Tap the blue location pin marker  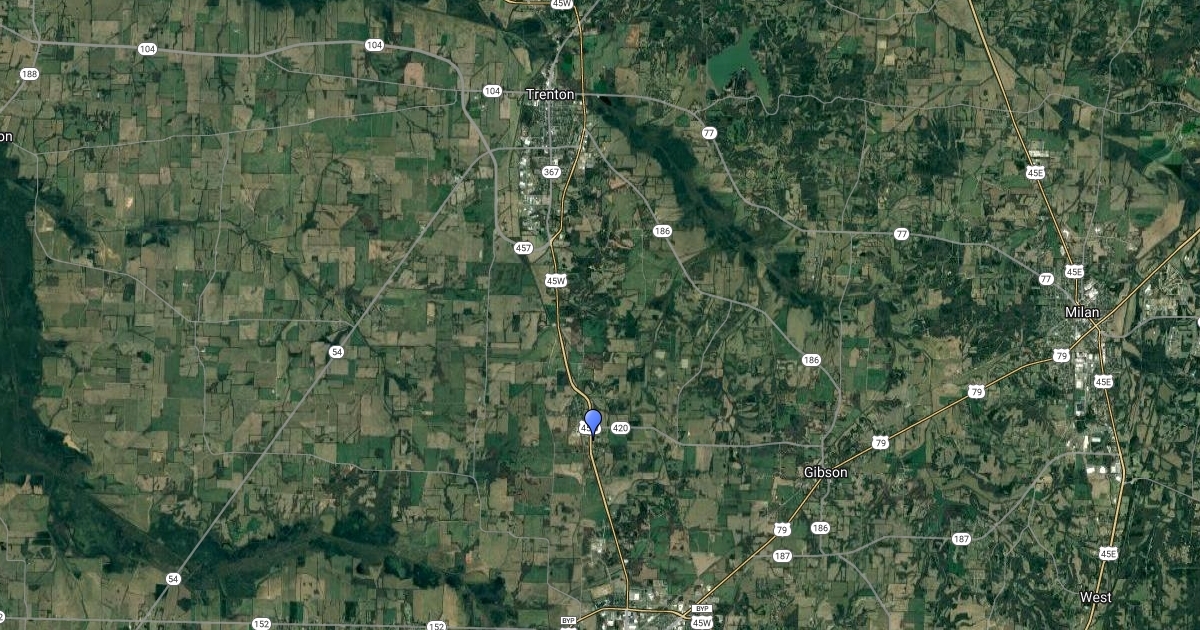[592, 421]
